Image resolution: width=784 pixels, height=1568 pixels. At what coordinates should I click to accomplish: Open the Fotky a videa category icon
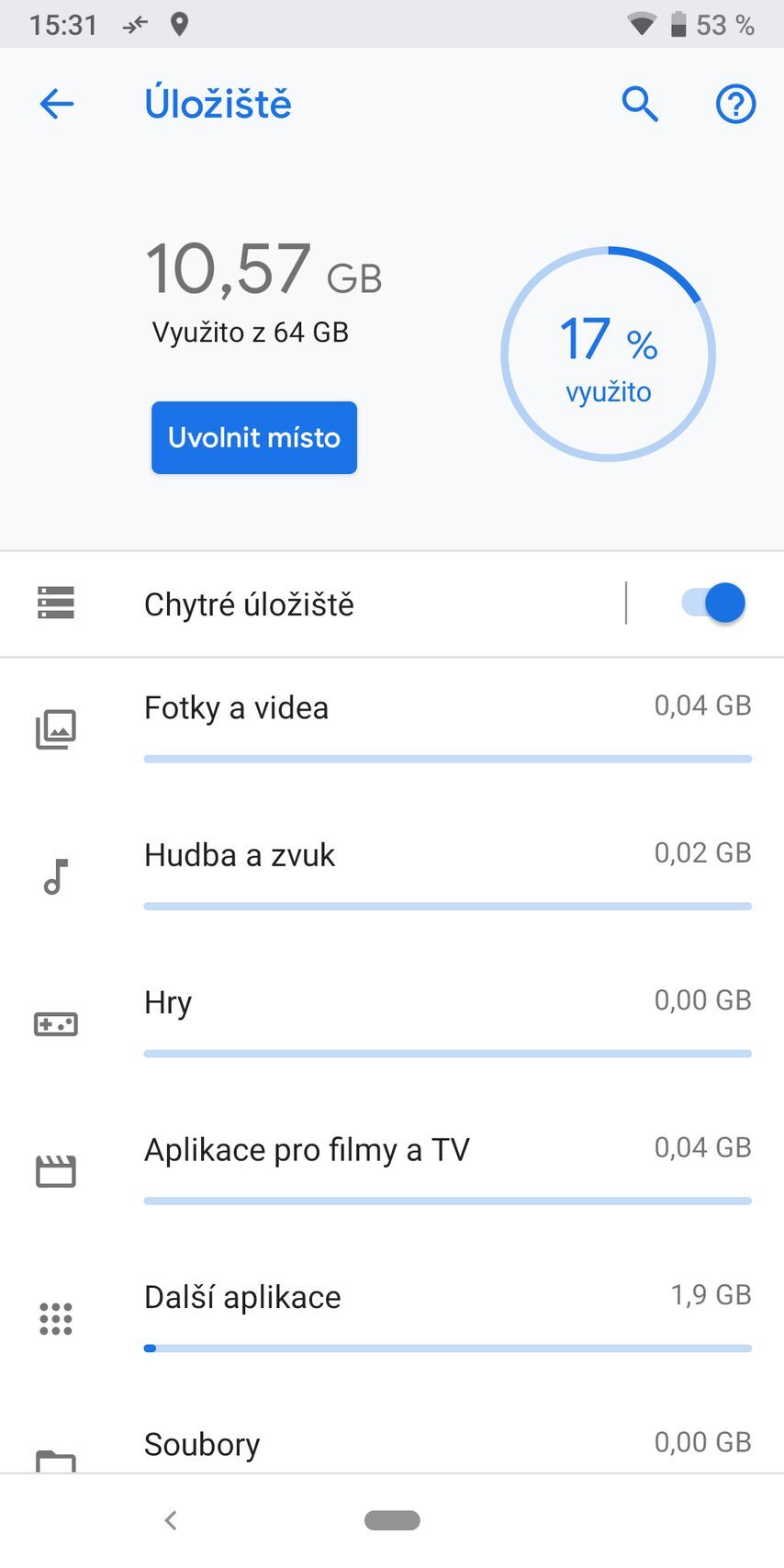pos(55,728)
